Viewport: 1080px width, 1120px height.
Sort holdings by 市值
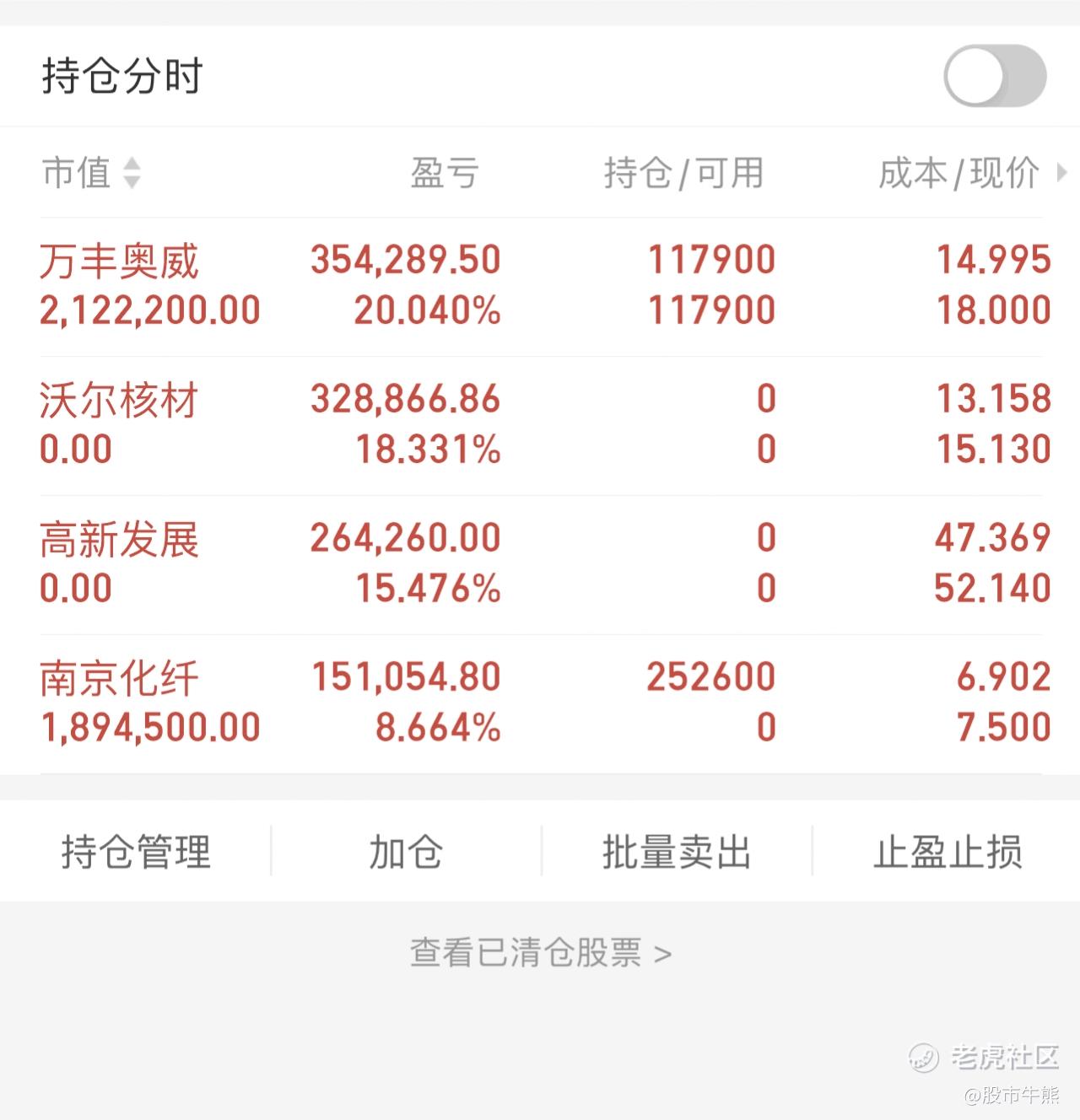(91, 173)
